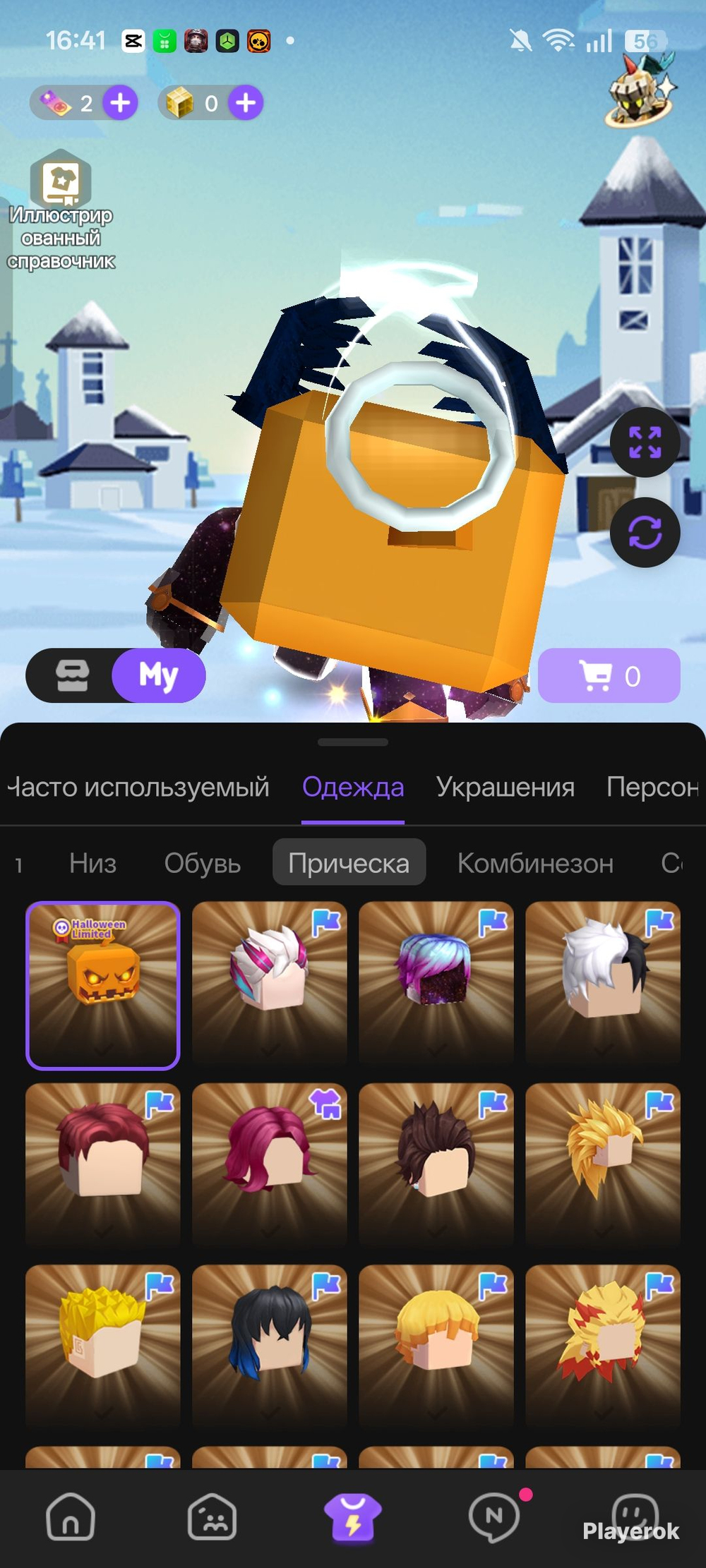Open the illustrated guide (Иллюстрированный справочник)

coord(61,210)
